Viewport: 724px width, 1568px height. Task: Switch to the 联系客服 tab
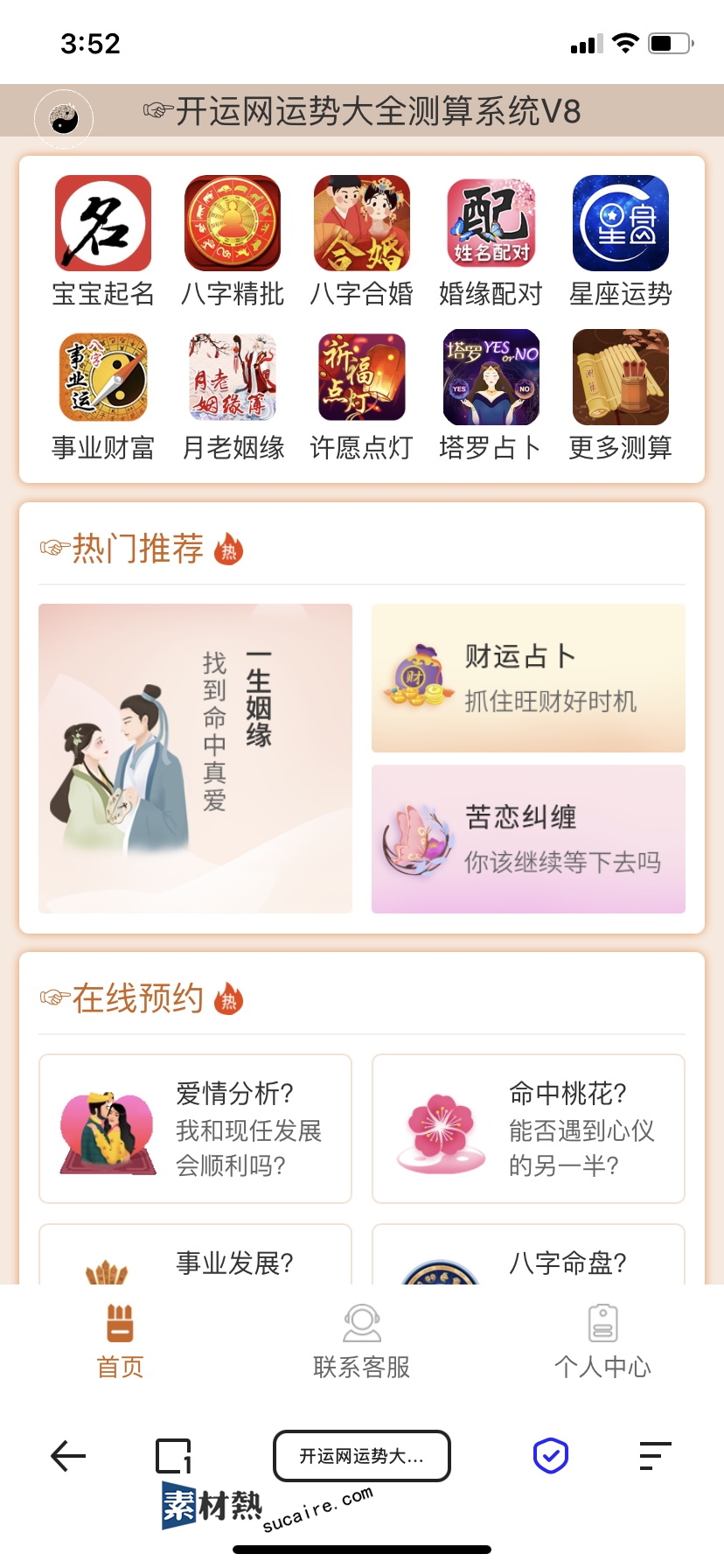coord(362,1341)
